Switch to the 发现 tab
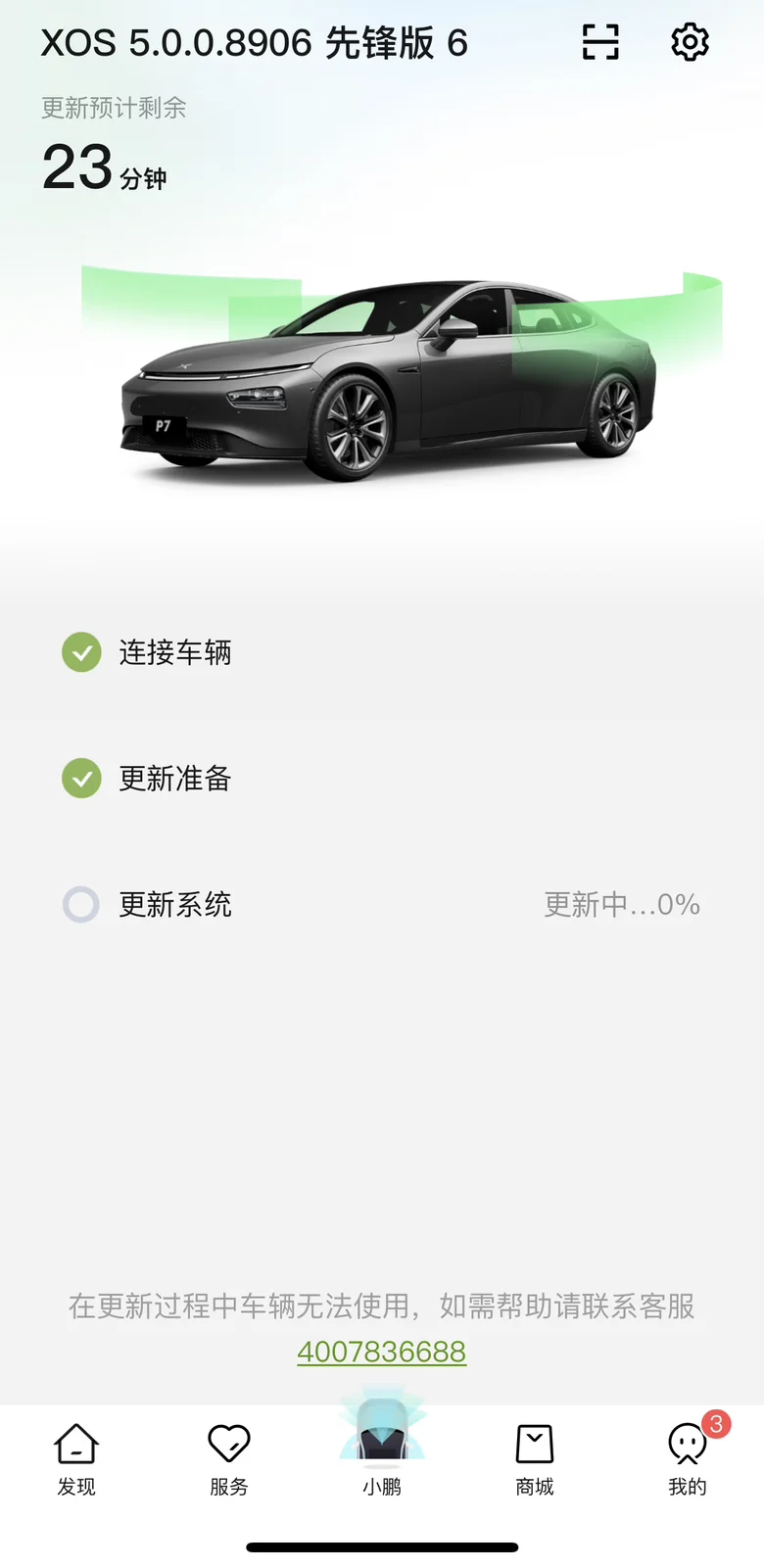Image resolution: width=764 pixels, height=1568 pixels. point(76,1459)
